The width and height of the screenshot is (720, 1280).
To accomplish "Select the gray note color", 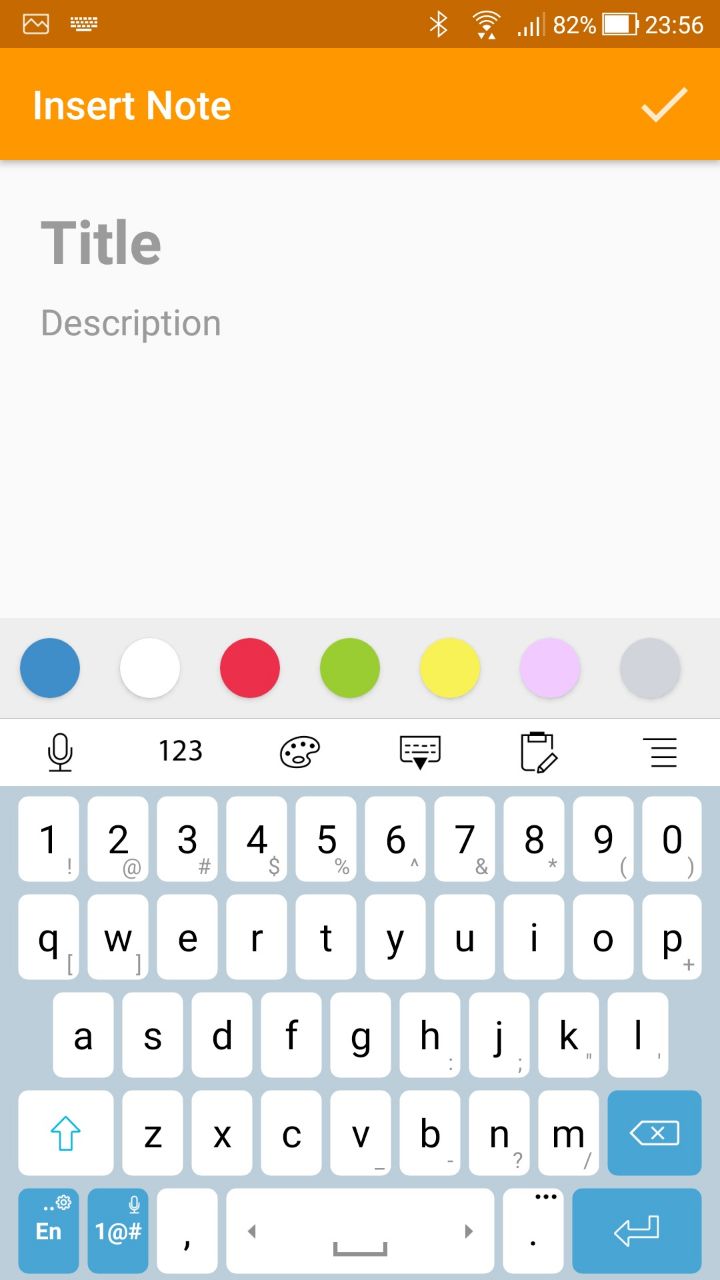I will click(x=650, y=668).
